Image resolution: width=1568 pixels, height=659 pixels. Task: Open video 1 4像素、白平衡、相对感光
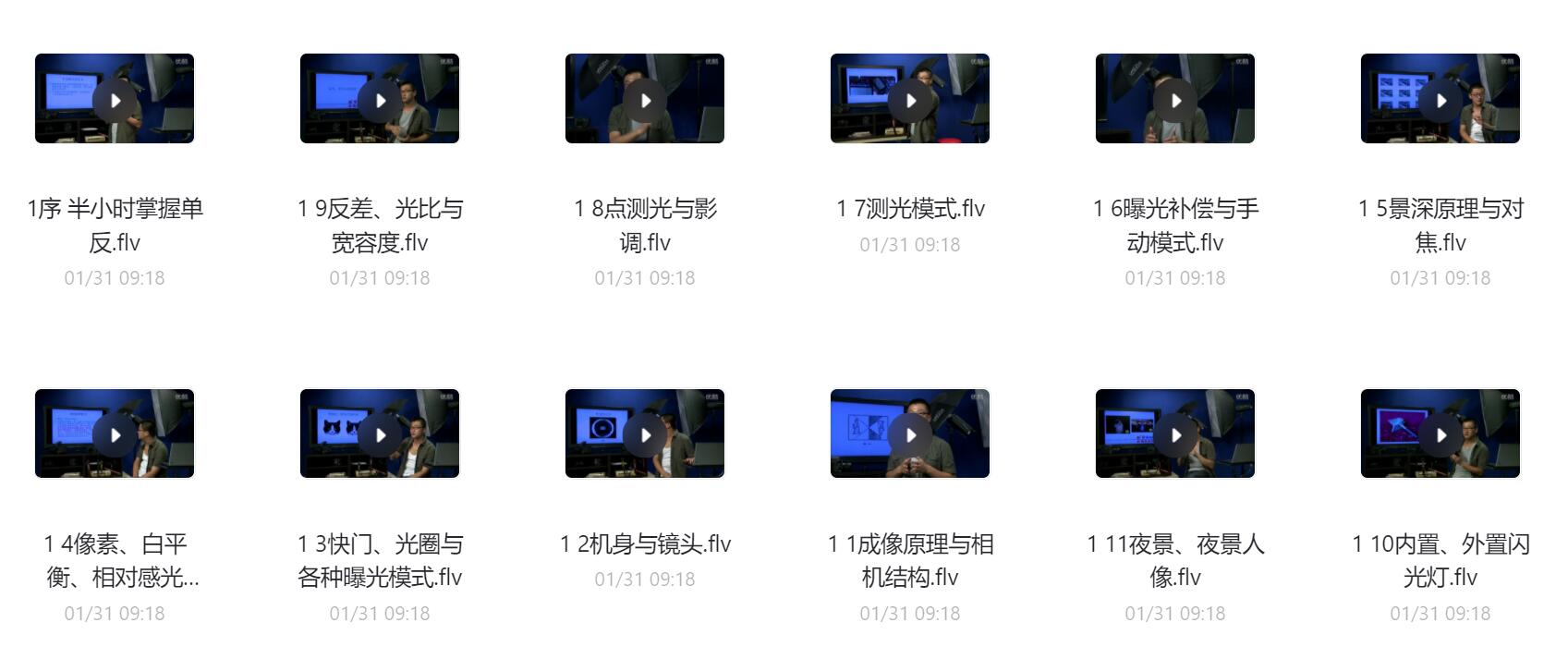(x=115, y=434)
